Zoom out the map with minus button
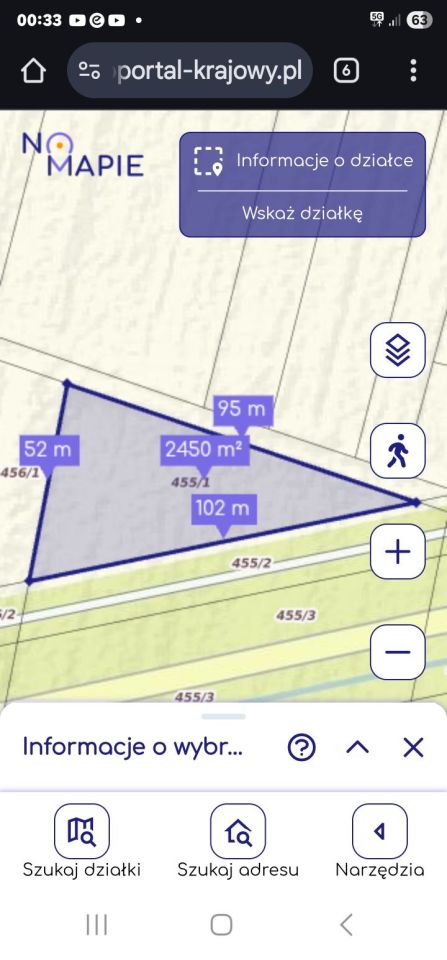Screen dimensions: 447x960 398,652
